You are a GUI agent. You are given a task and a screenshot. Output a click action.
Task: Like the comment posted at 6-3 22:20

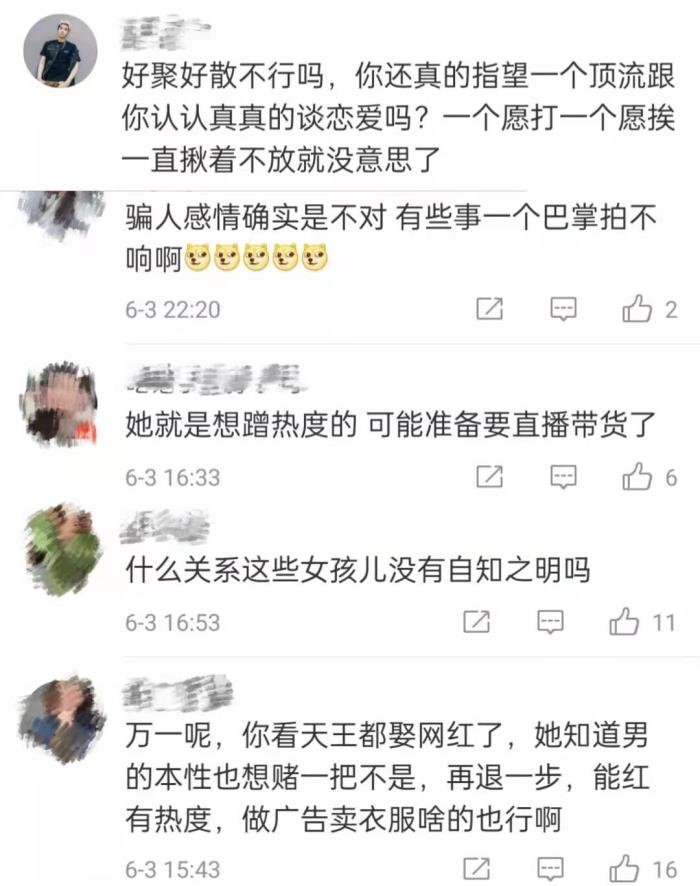[637, 309]
